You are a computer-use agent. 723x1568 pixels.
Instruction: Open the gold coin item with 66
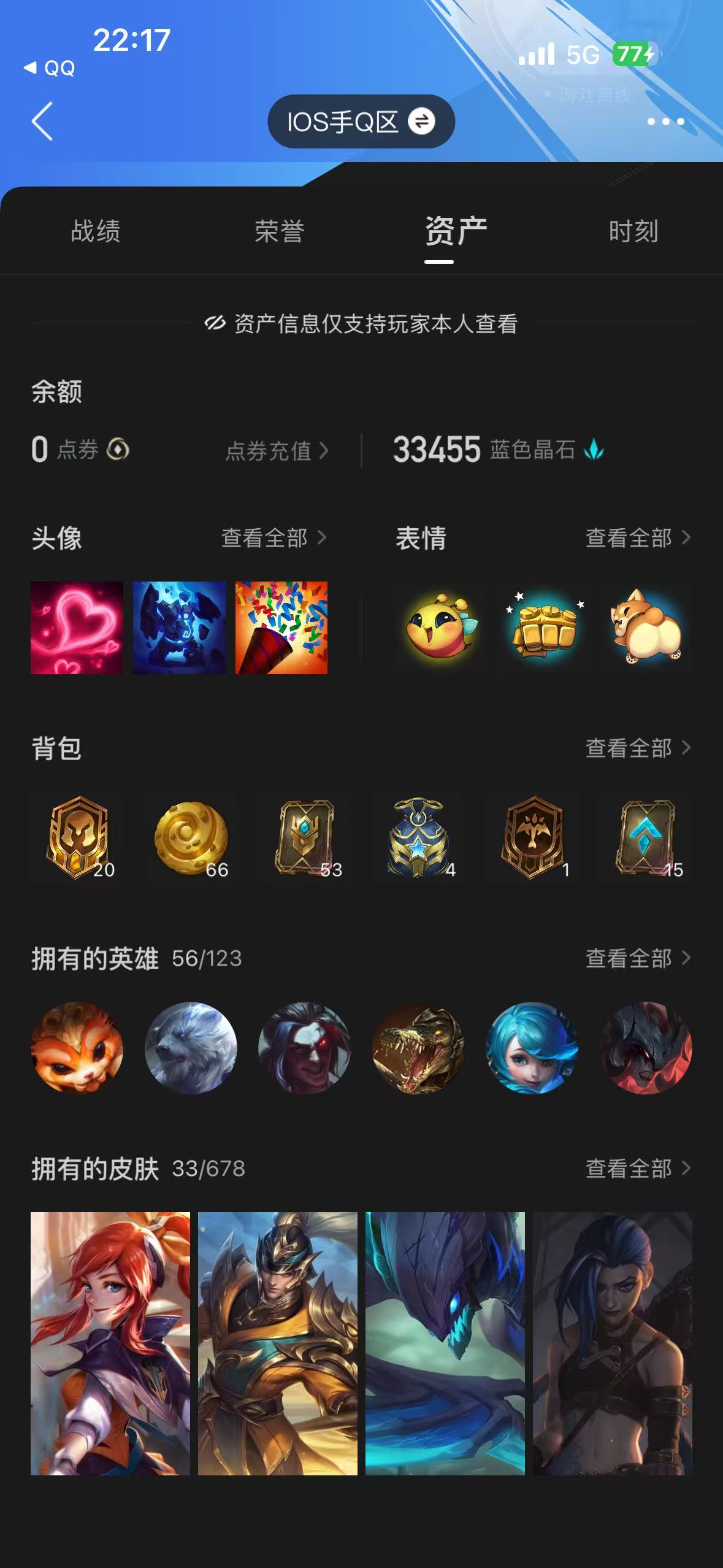191,838
